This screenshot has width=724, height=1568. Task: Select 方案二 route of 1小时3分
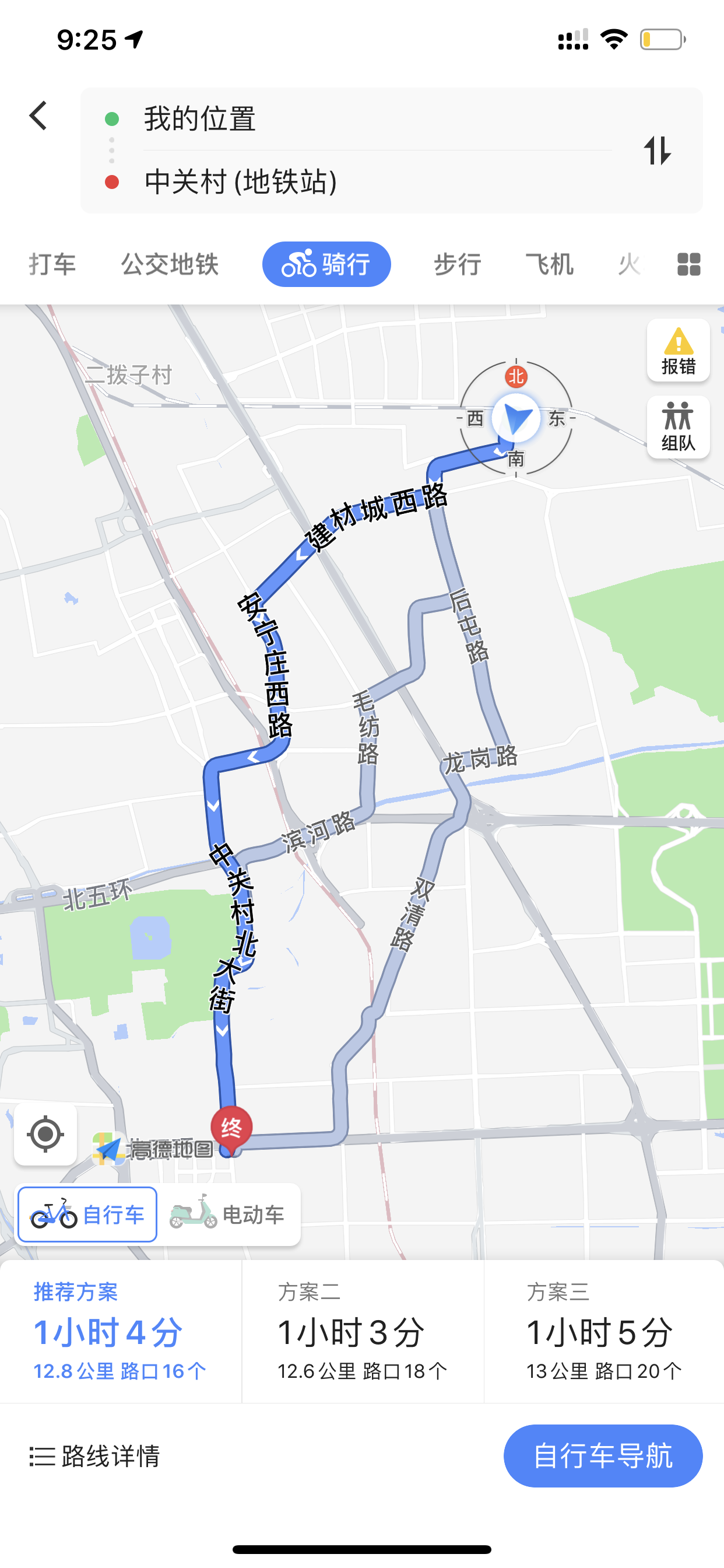click(x=363, y=1332)
